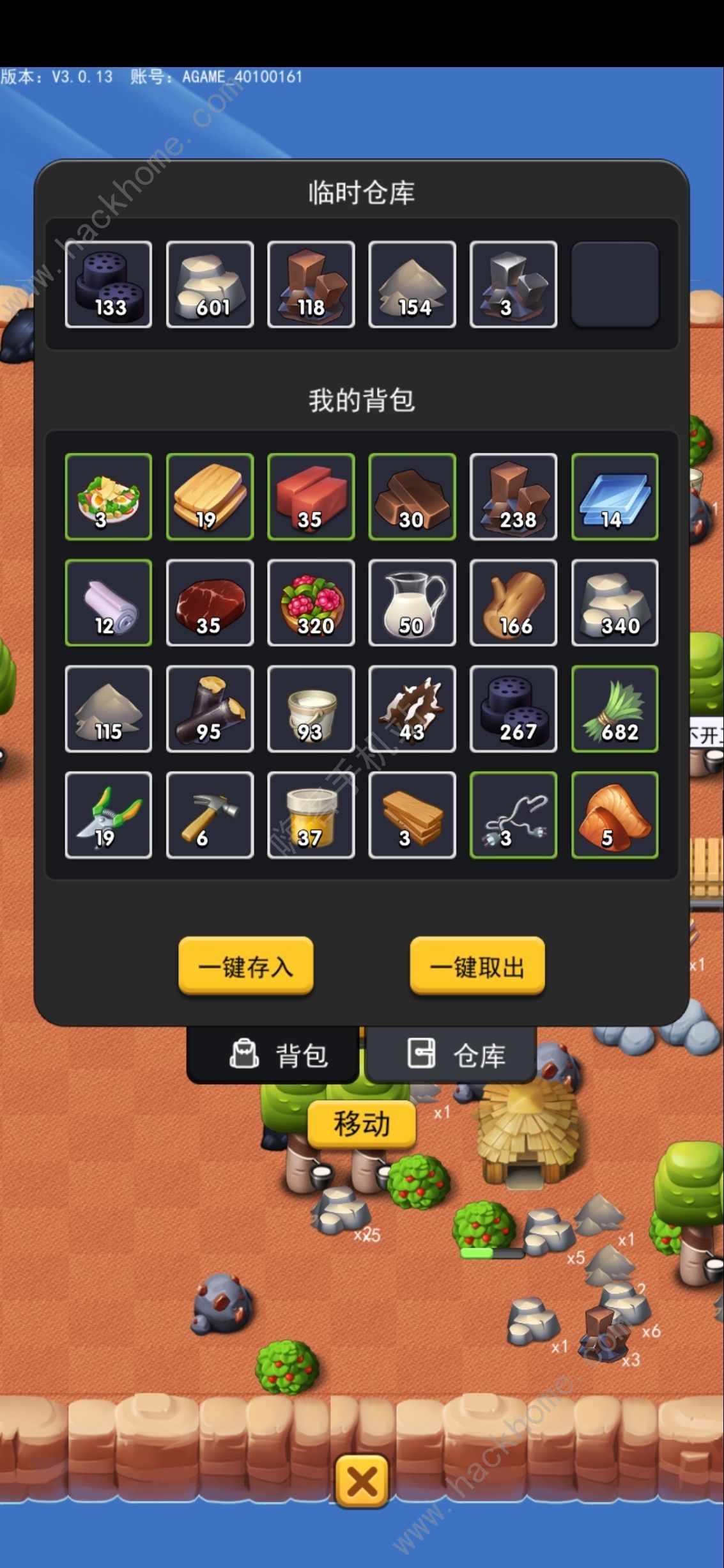The image size is (724, 1568).
Task: Choose the grass bundle with 682
Action: pos(615,709)
